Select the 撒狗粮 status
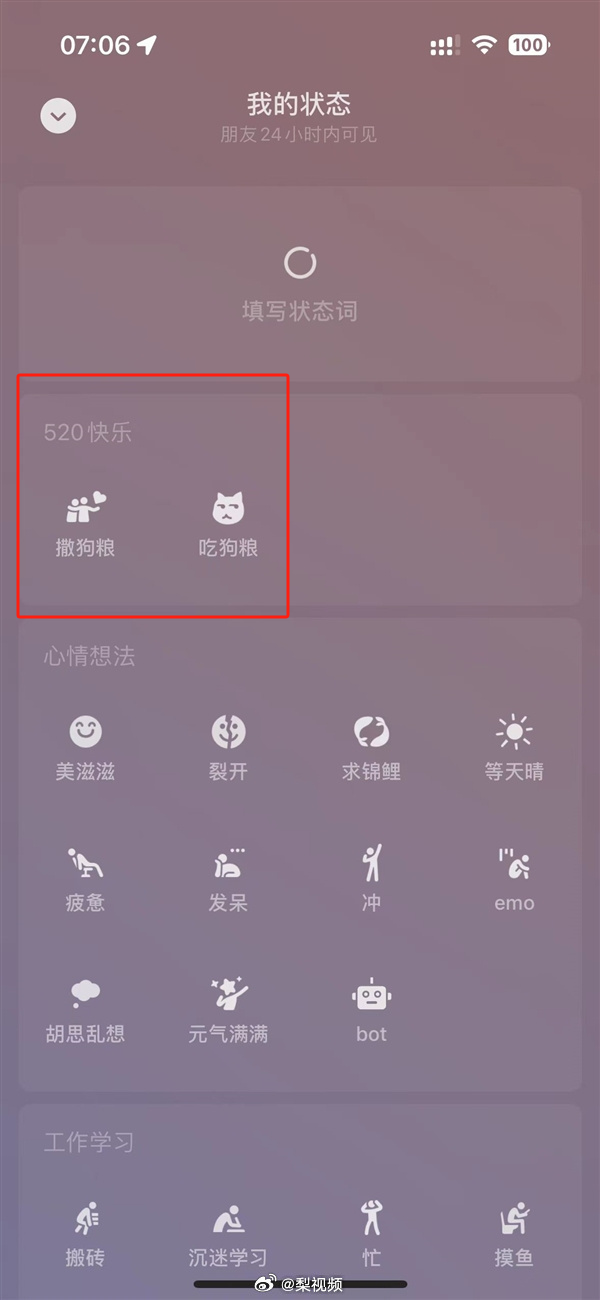The image size is (600, 1300). point(86,525)
